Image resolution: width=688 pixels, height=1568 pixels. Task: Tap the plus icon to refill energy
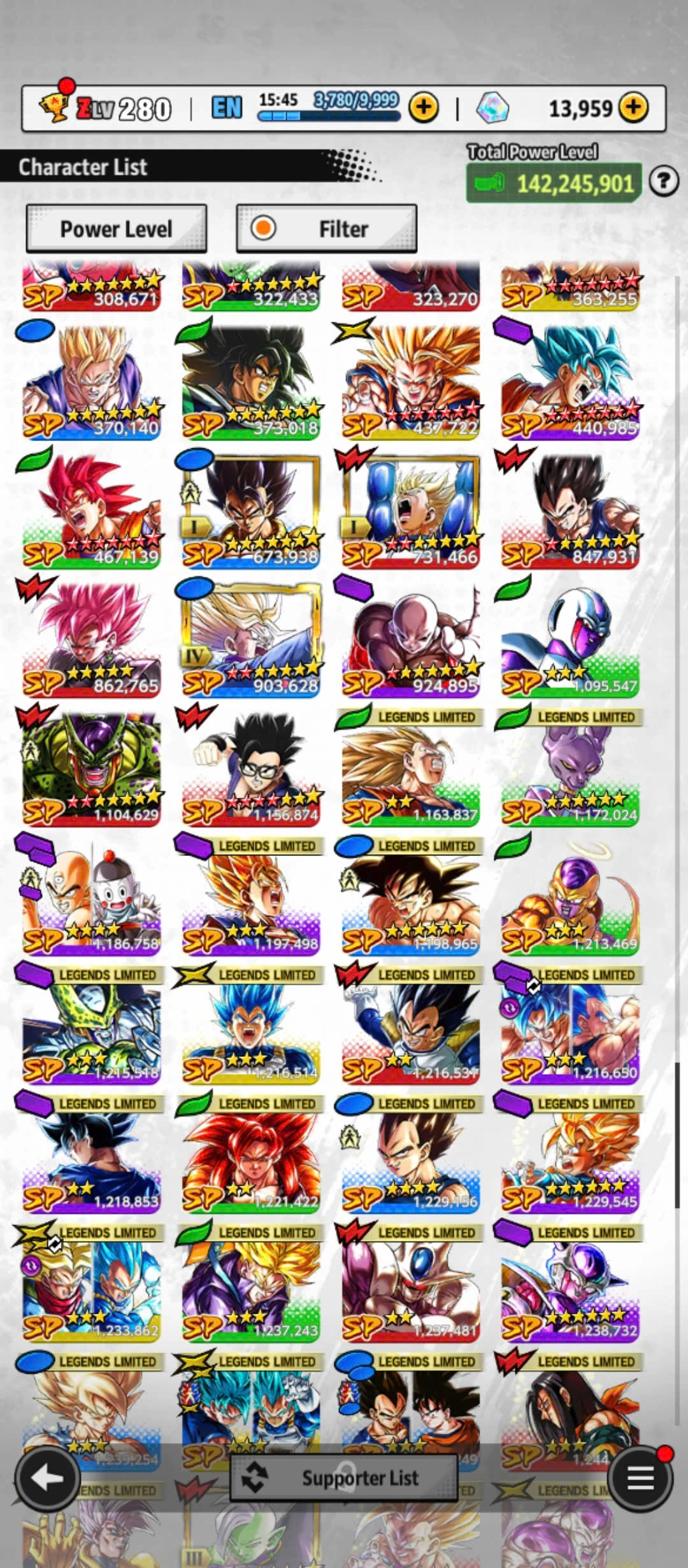coord(424,108)
